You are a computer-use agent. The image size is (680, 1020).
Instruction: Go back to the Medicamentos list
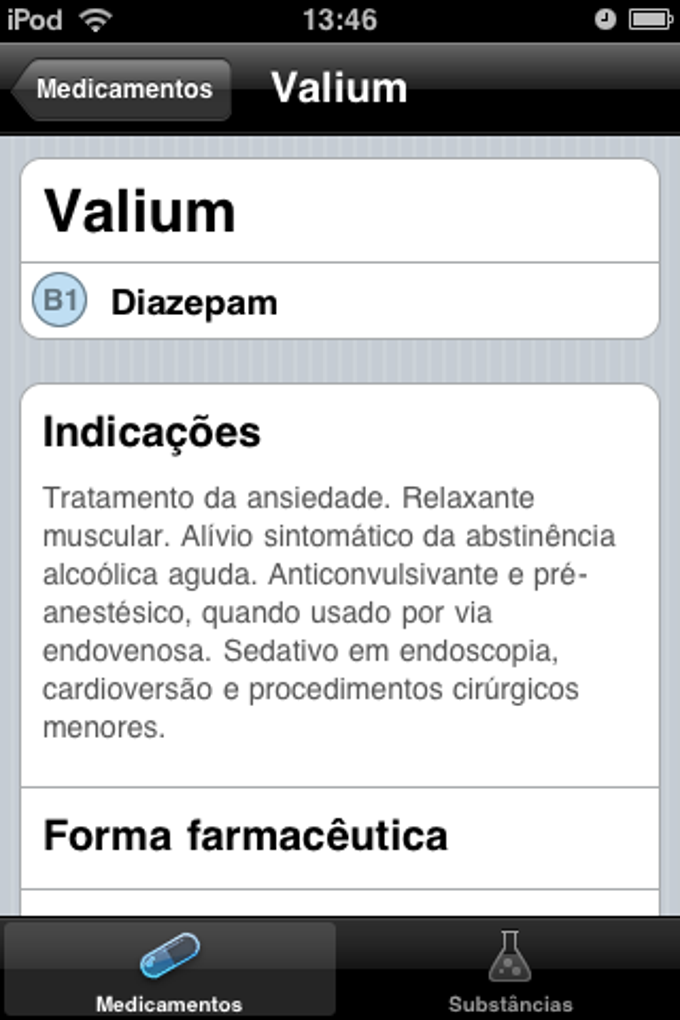122,89
